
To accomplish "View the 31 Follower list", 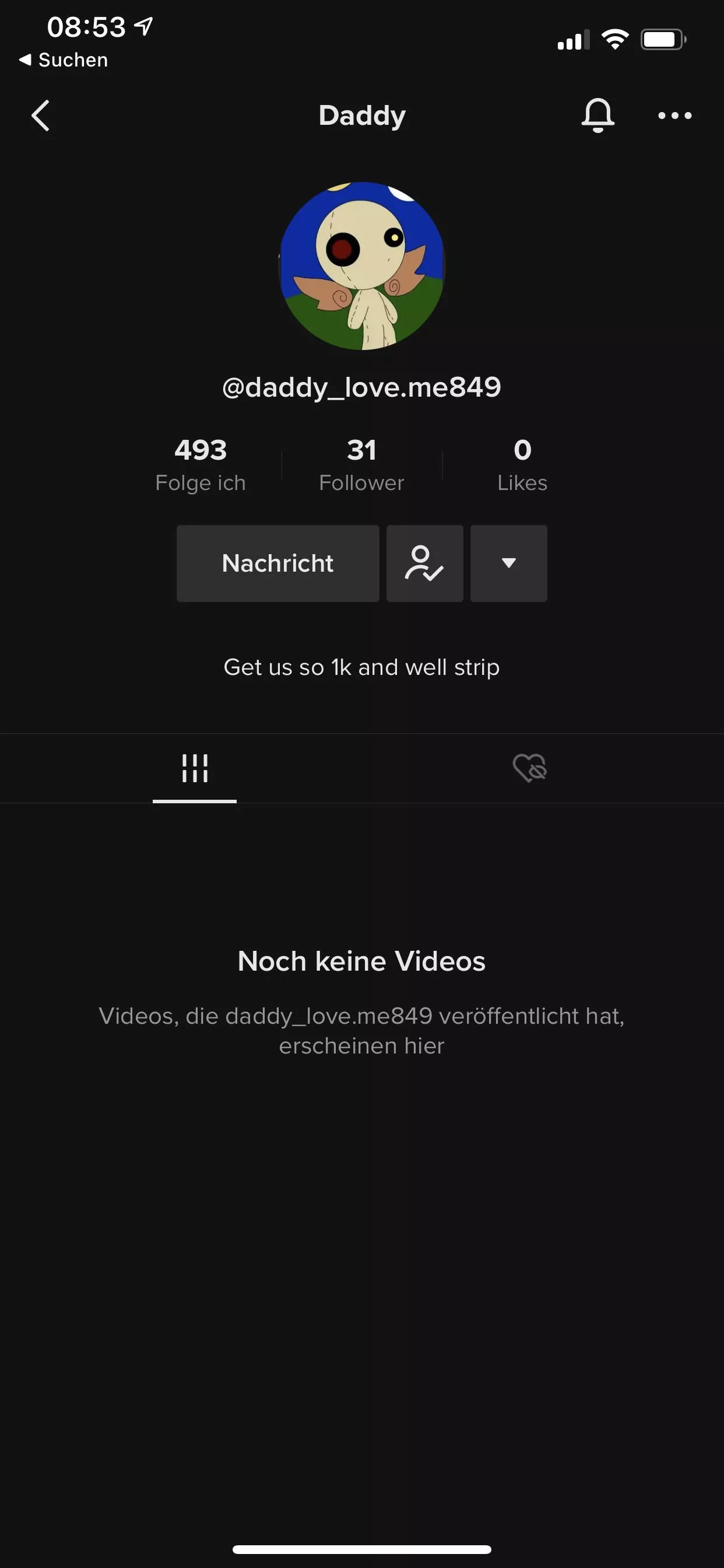I will pos(361,464).
